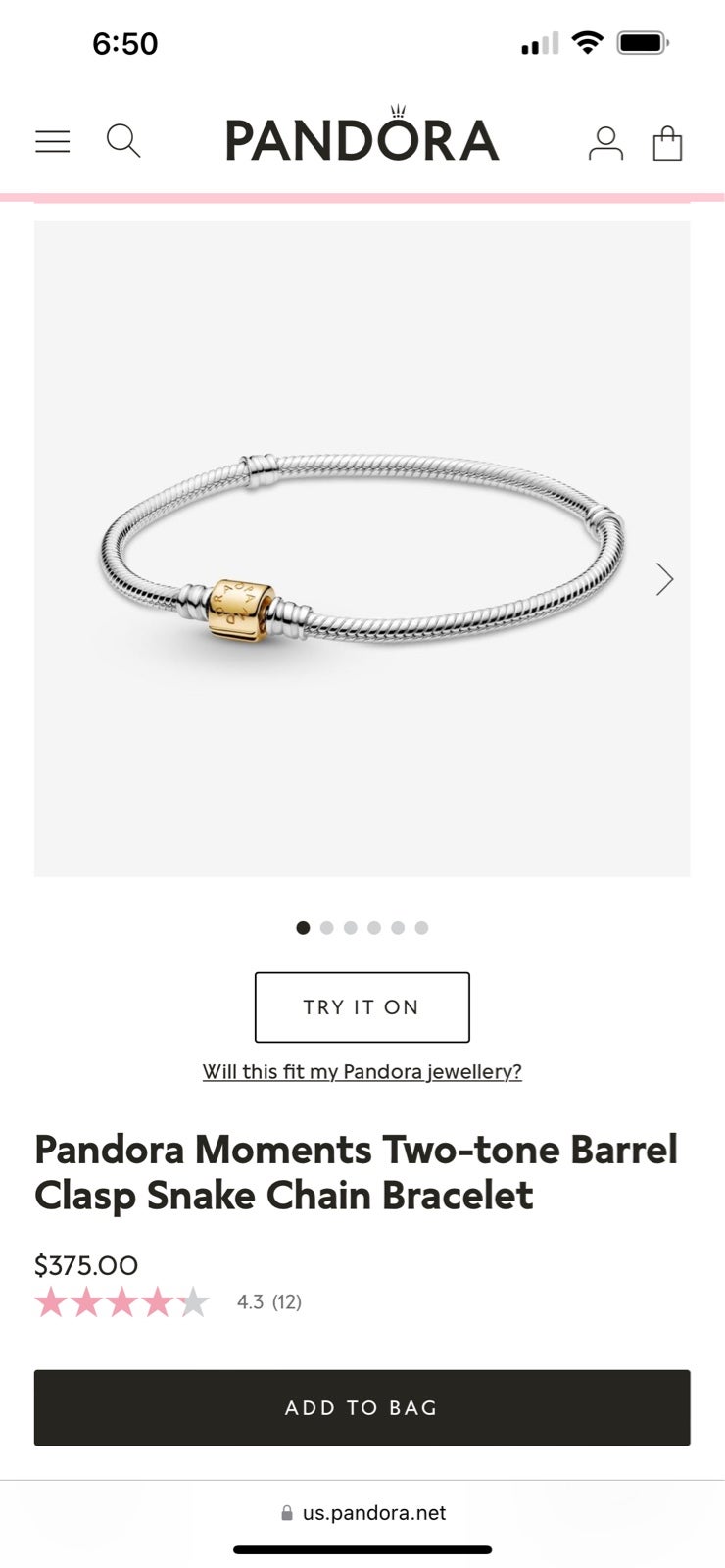Open 'Will this fit my Pandora jewellery?' link
Screen dimensions: 725x1568
[362, 1071]
